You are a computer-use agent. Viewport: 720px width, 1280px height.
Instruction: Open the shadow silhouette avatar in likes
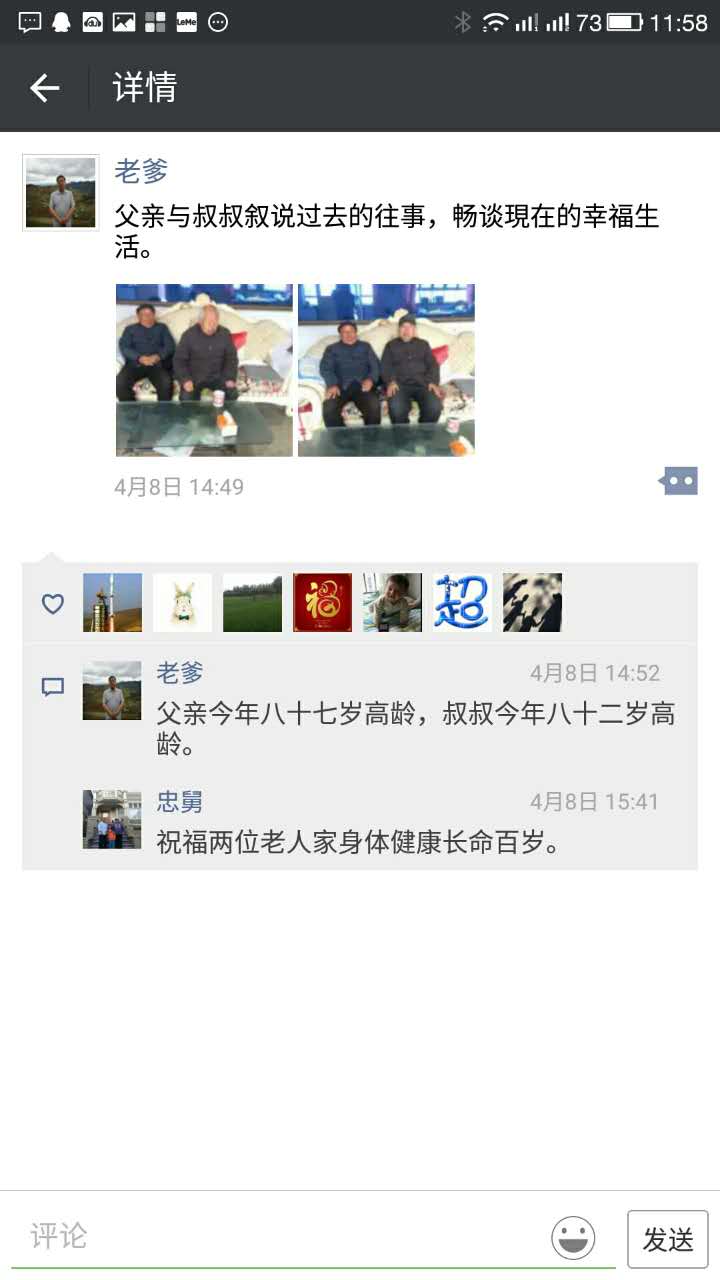tap(532, 602)
